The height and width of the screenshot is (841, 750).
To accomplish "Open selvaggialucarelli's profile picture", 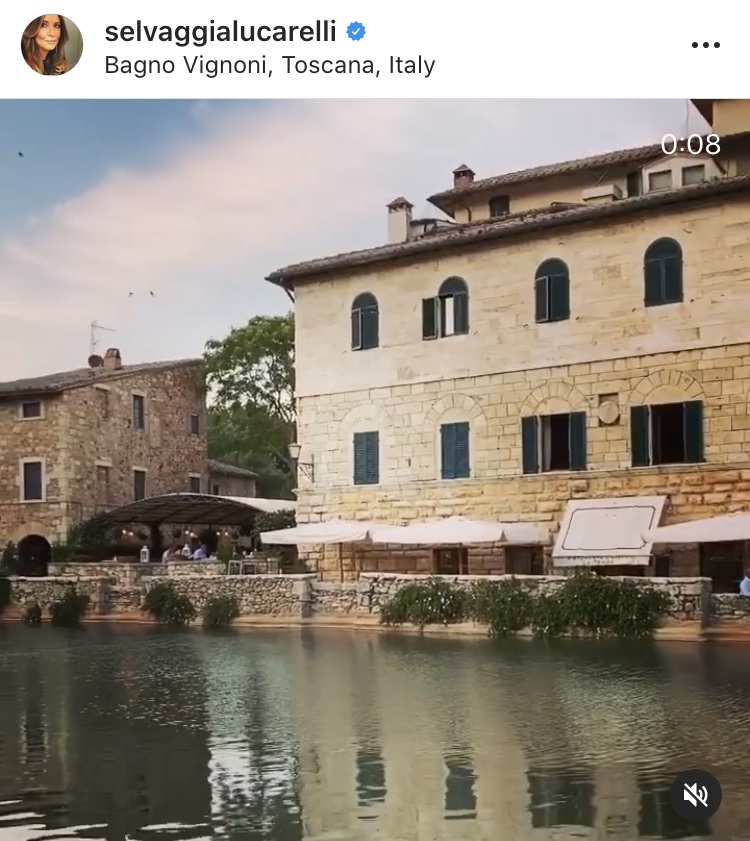I will click(52, 46).
